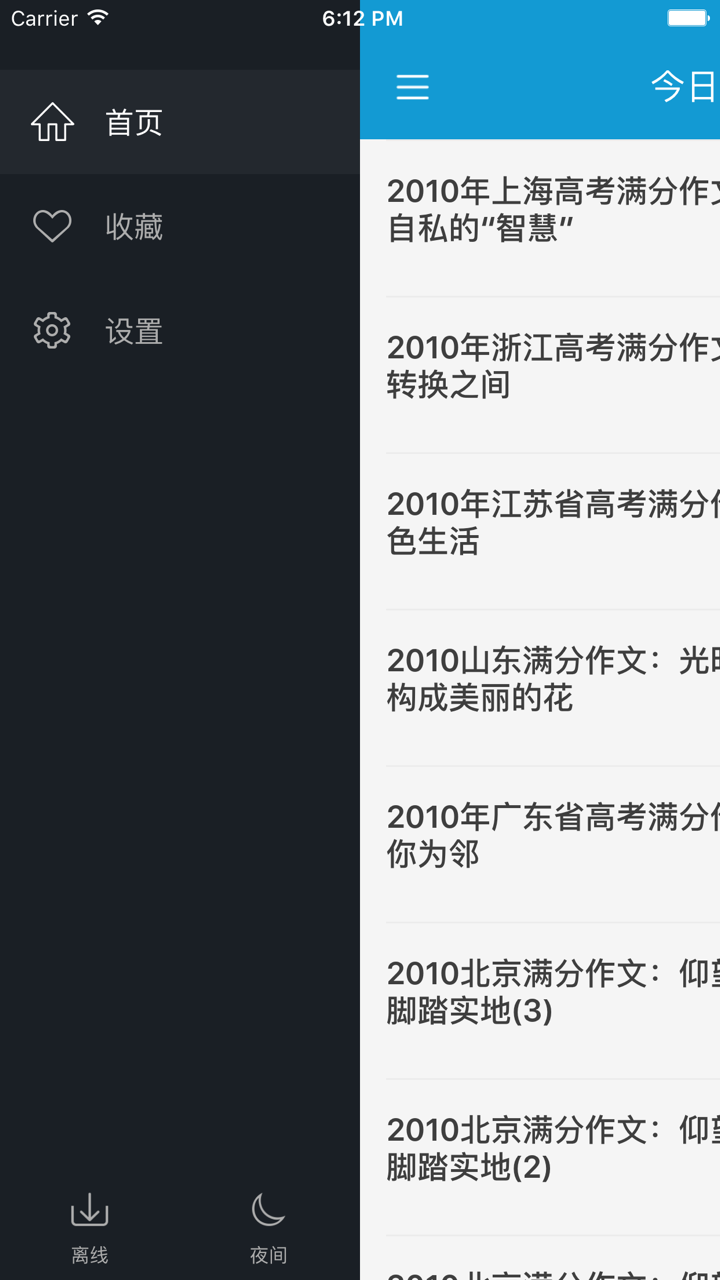Select 首页 in the sidebar

(x=133, y=121)
